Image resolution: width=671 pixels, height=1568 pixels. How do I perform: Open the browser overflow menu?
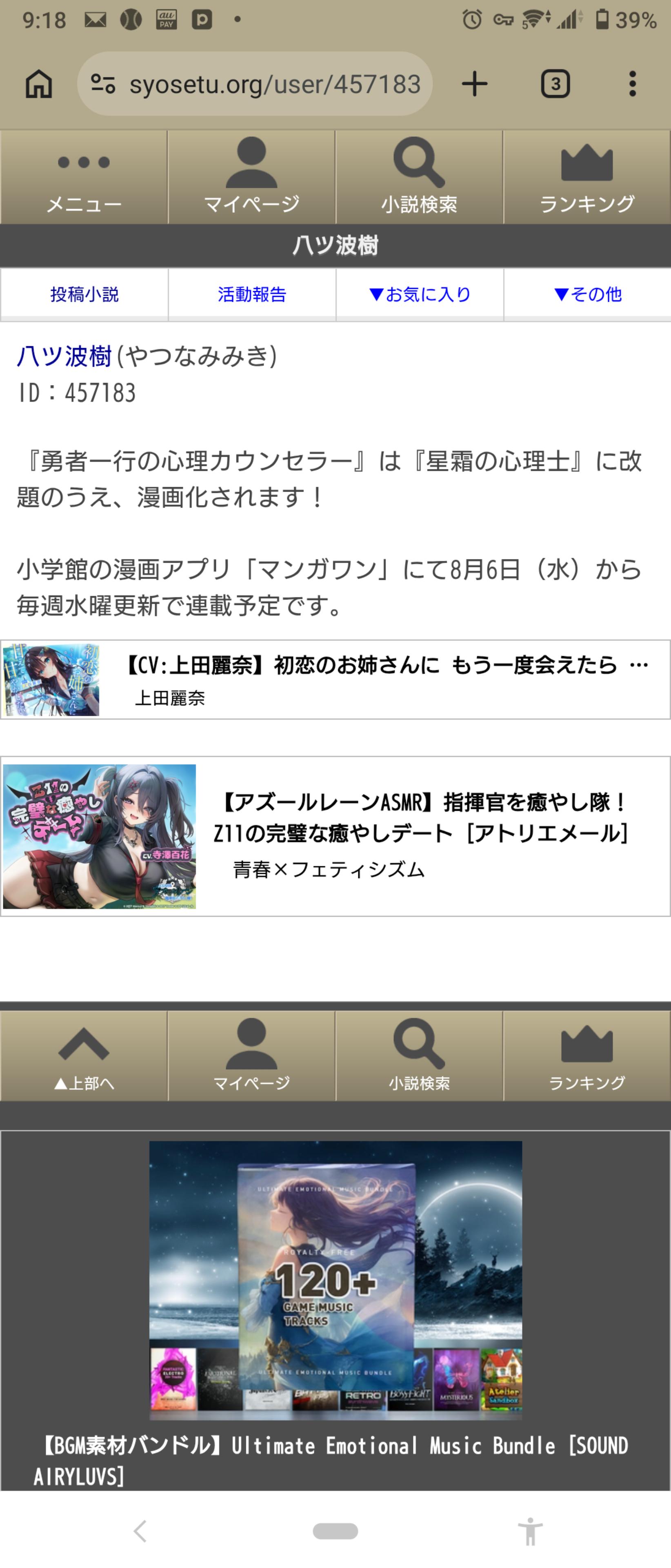click(x=633, y=84)
